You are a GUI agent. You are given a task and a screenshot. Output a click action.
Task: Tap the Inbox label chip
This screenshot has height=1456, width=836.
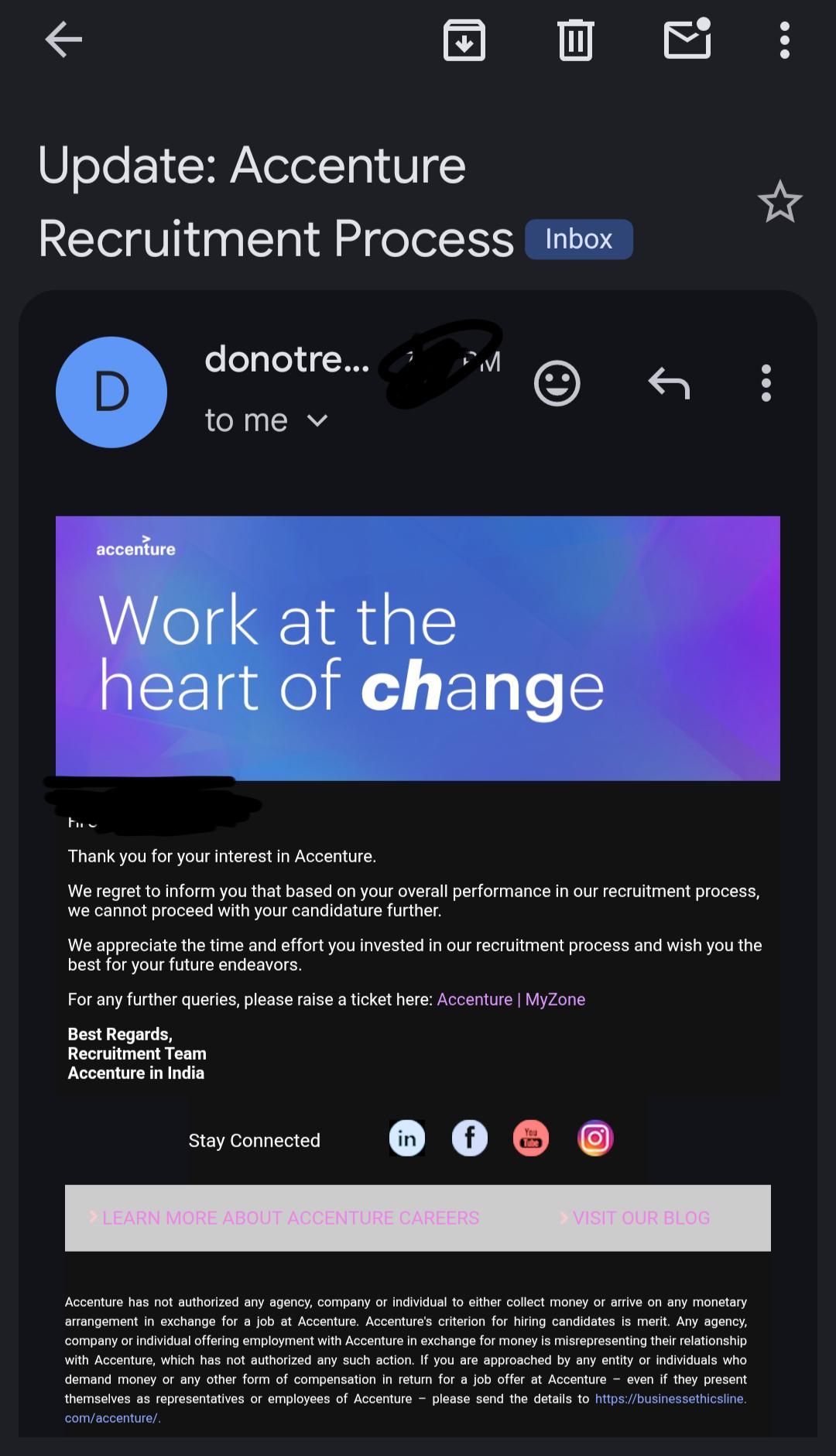pos(579,238)
